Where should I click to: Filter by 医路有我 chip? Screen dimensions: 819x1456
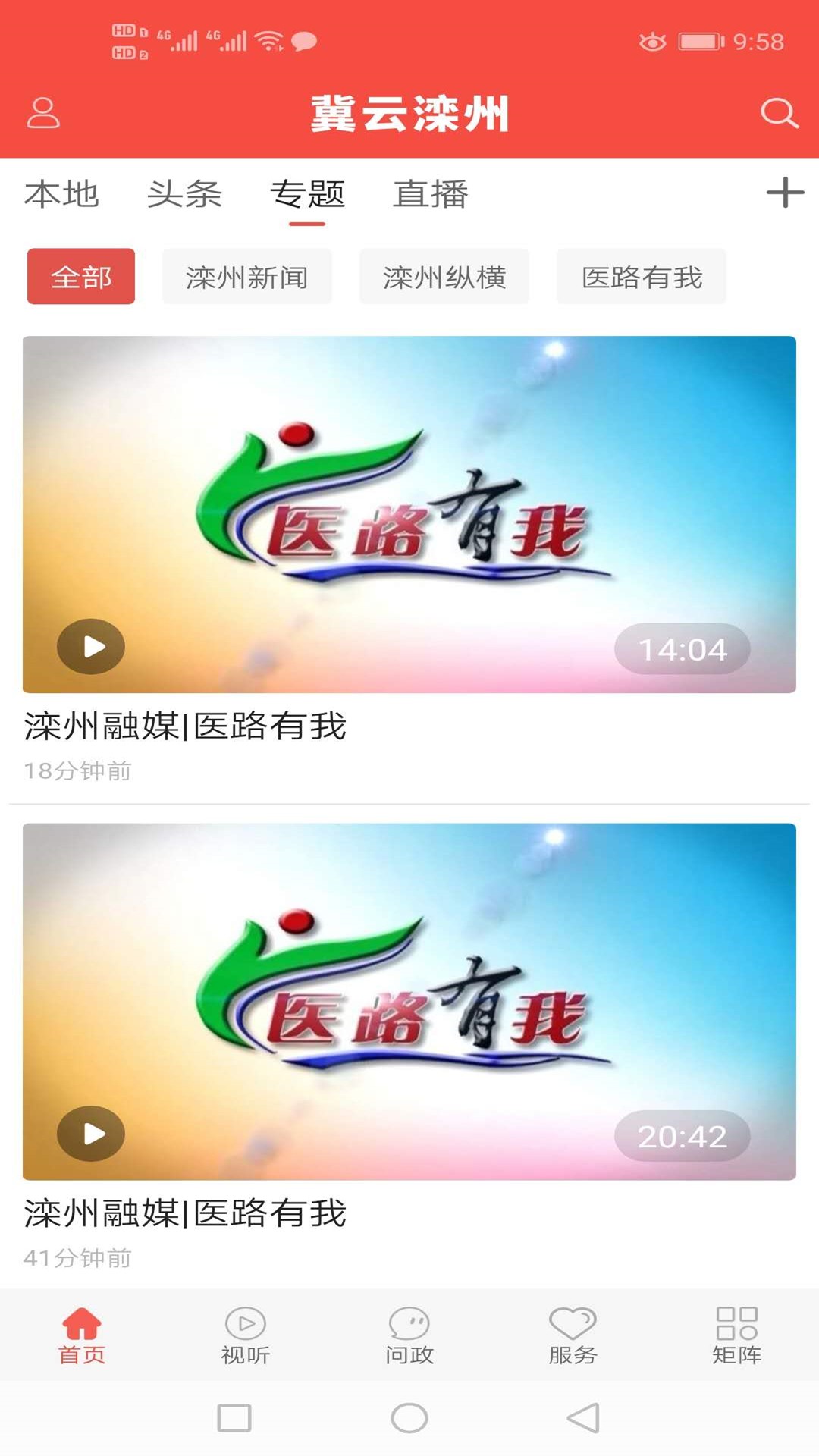tap(642, 277)
